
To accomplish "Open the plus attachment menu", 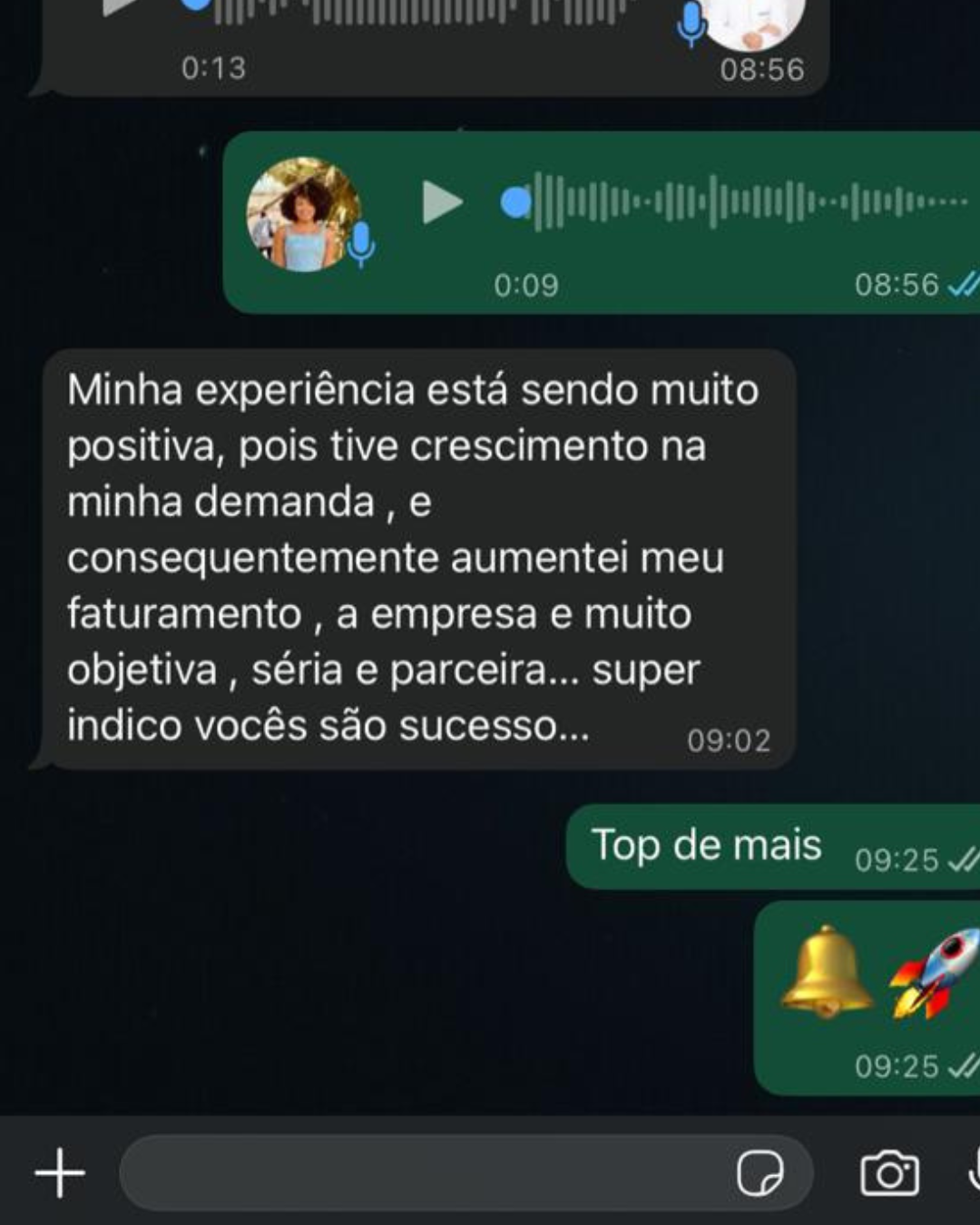I will click(60, 1172).
